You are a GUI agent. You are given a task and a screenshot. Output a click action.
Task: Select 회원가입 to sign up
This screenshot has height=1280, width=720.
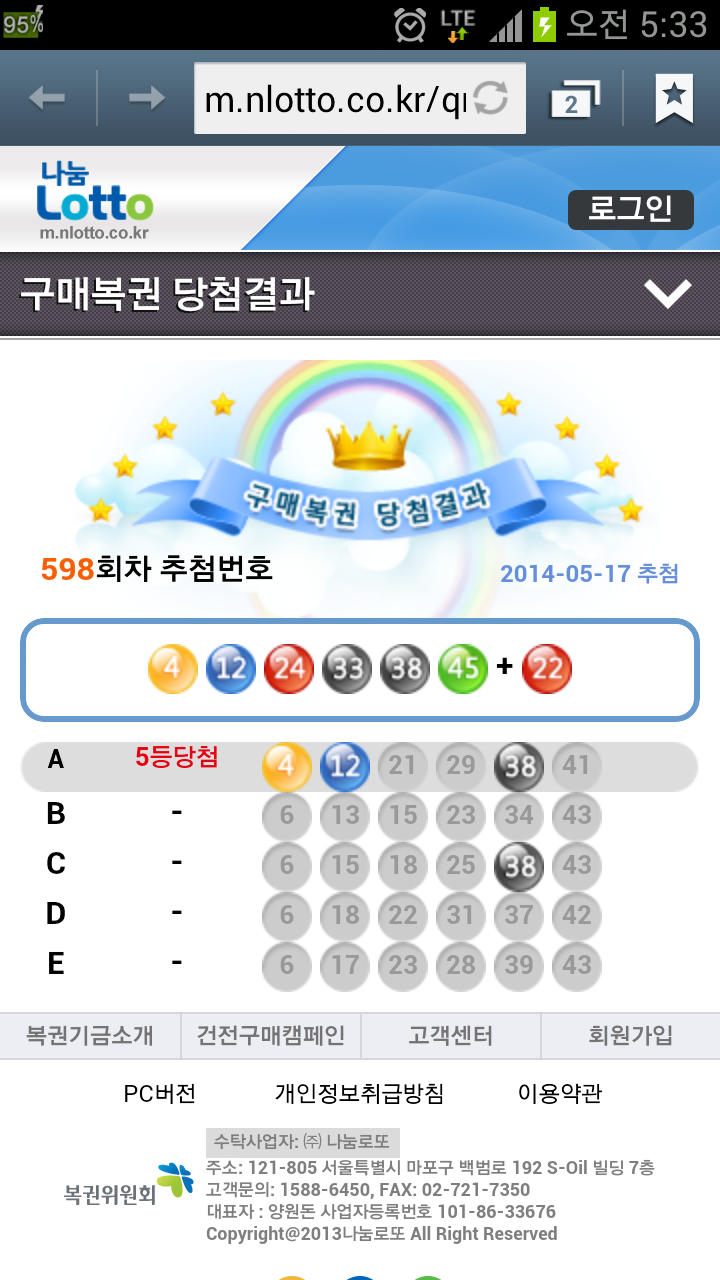(x=630, y=1035)
